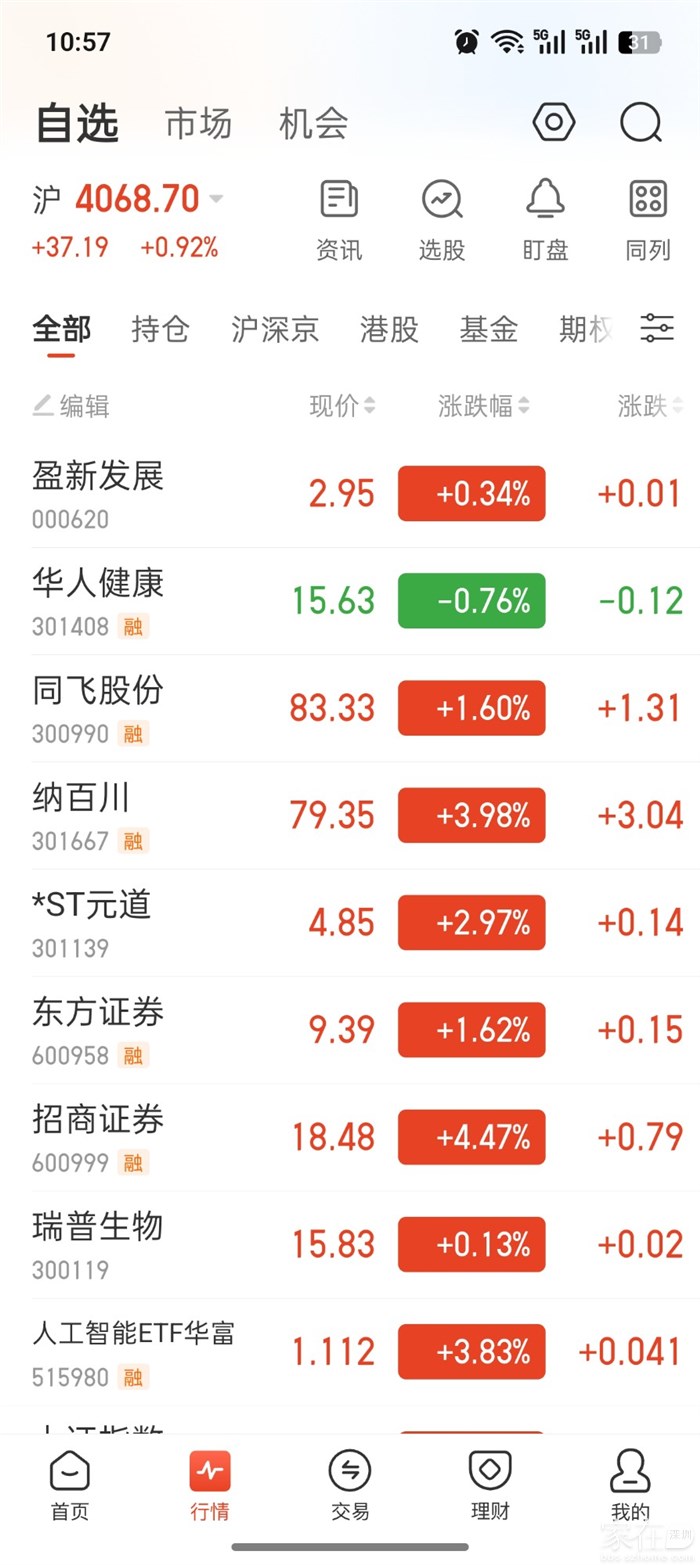Screen dimensions: 700x1565
Task: Filter watchlist by 港股
Action: (389, 329)
